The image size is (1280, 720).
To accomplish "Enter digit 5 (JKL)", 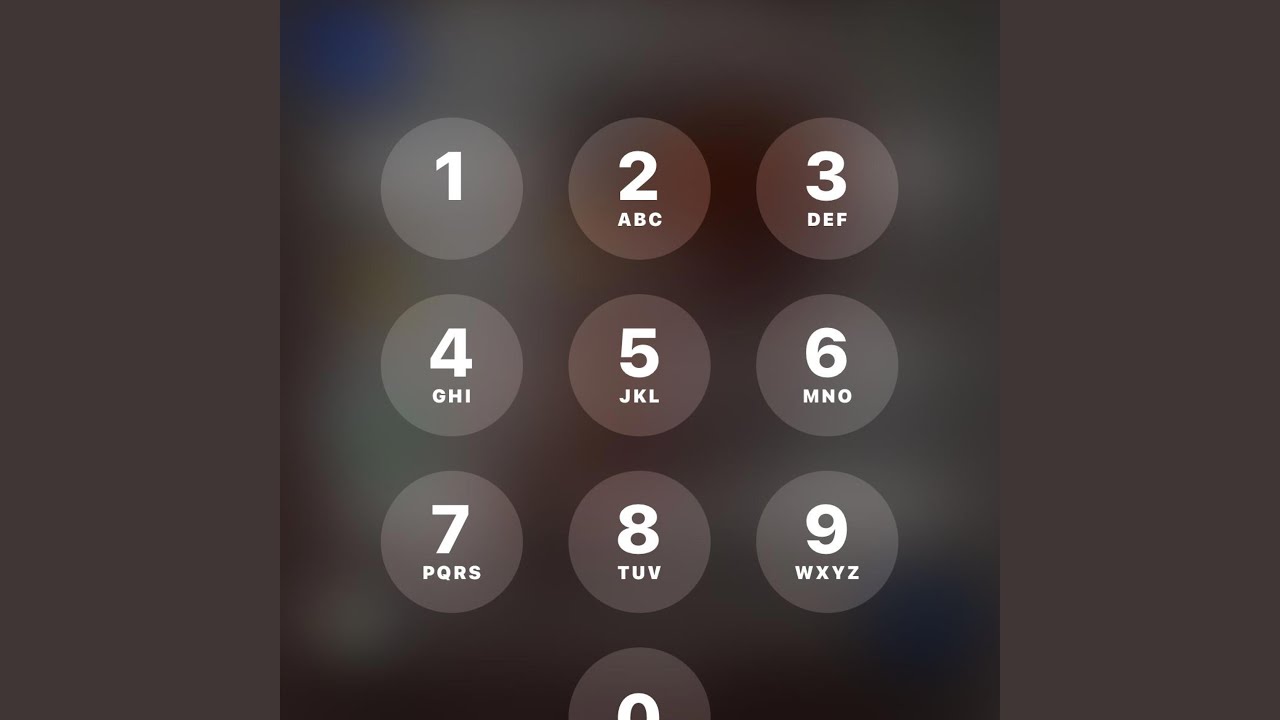I will pyautogui.click(x=639, y=365).
